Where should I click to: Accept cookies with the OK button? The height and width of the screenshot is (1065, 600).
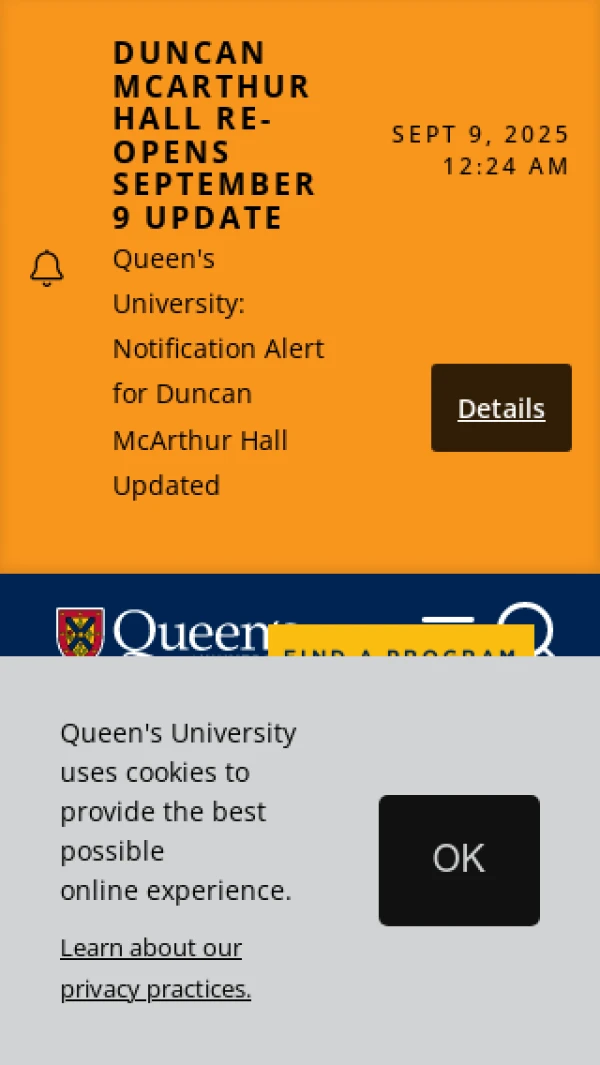pos(459,860)
